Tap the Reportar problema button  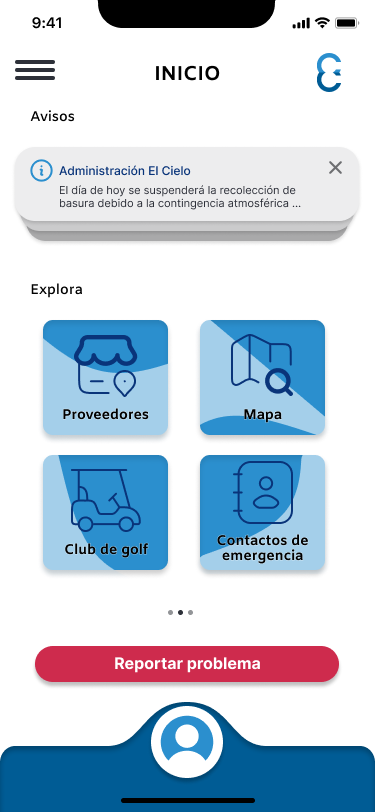tap(187, 664)
